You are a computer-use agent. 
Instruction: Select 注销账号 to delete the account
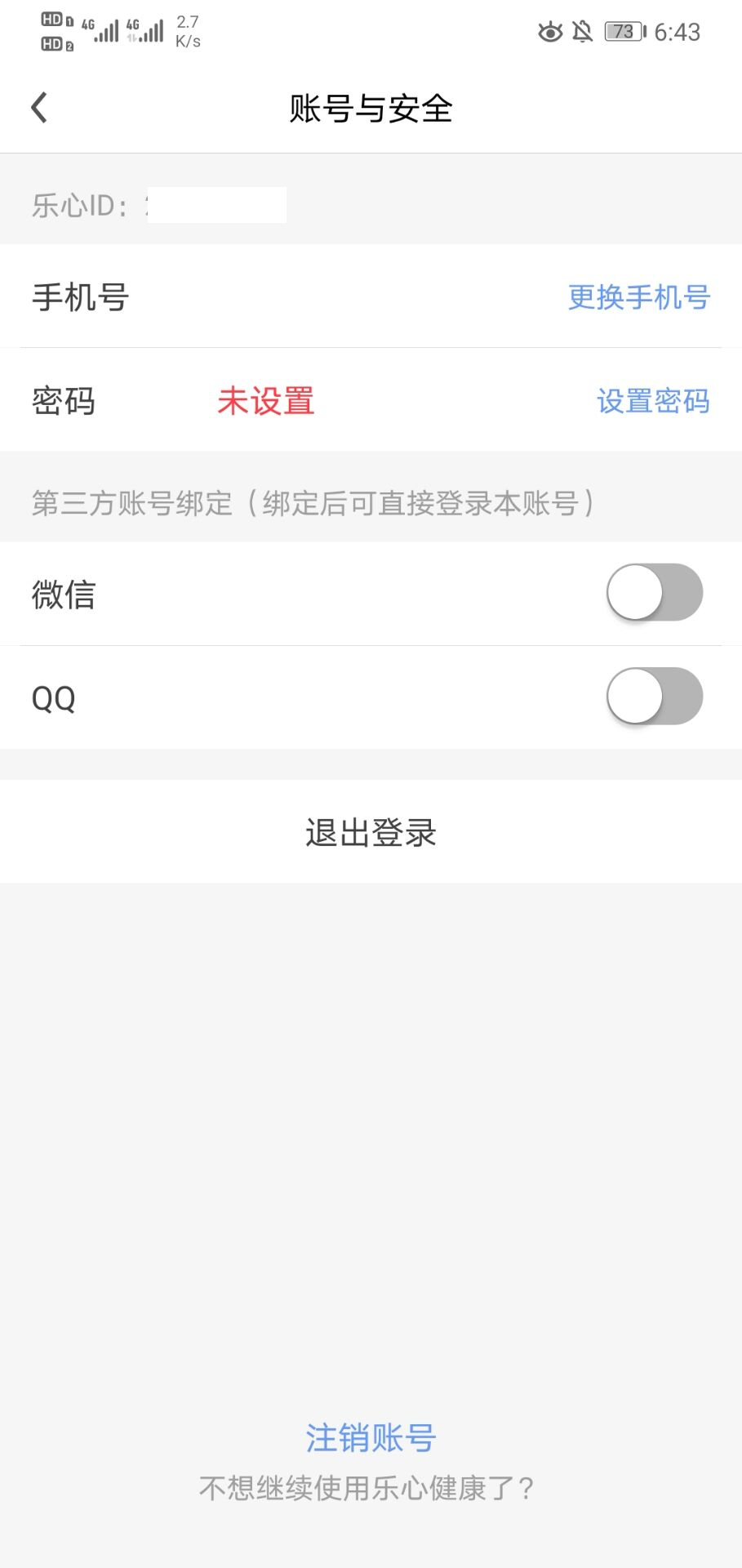point(371,1438)
